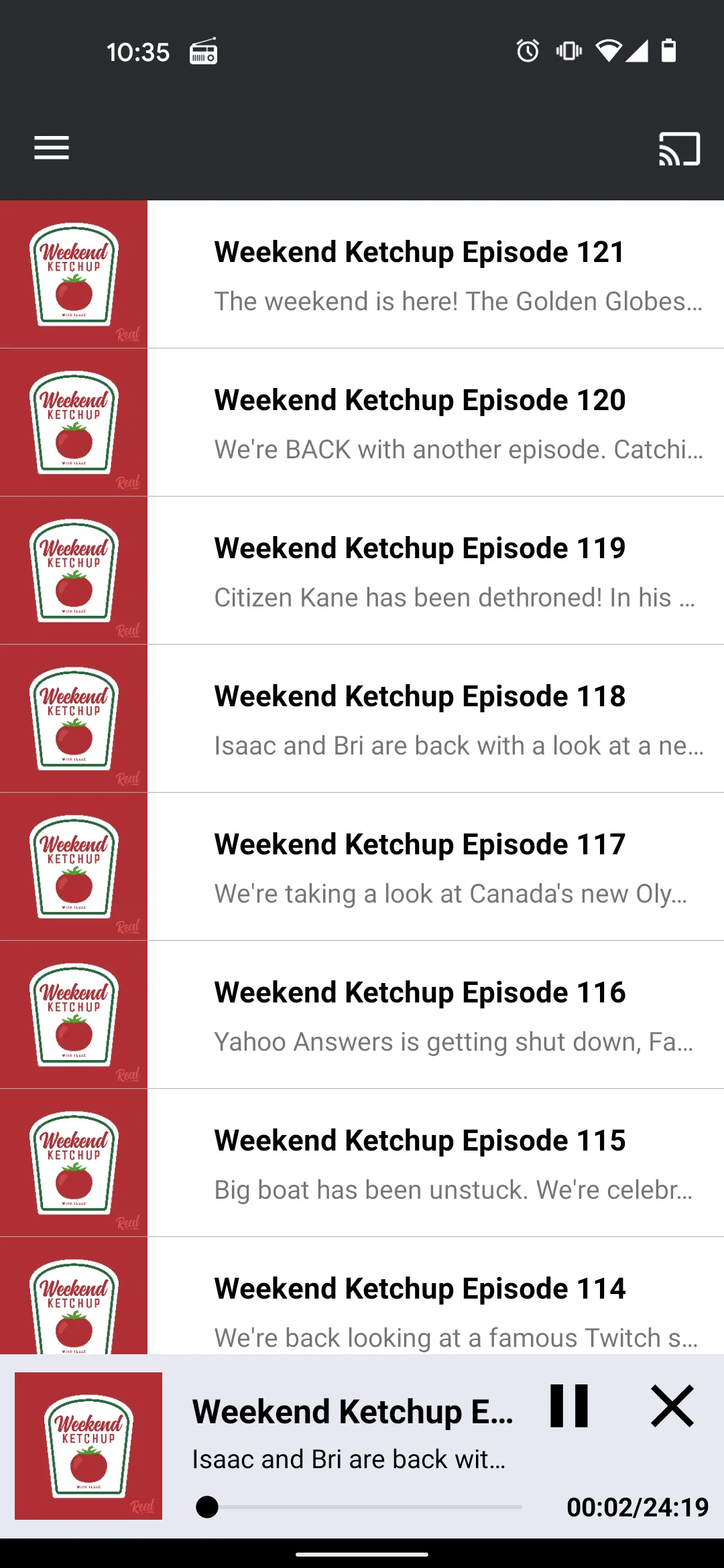This screenshot has width=724, height=1568.
Task: Tap the cast to device icon
Action: coord(679,148)
